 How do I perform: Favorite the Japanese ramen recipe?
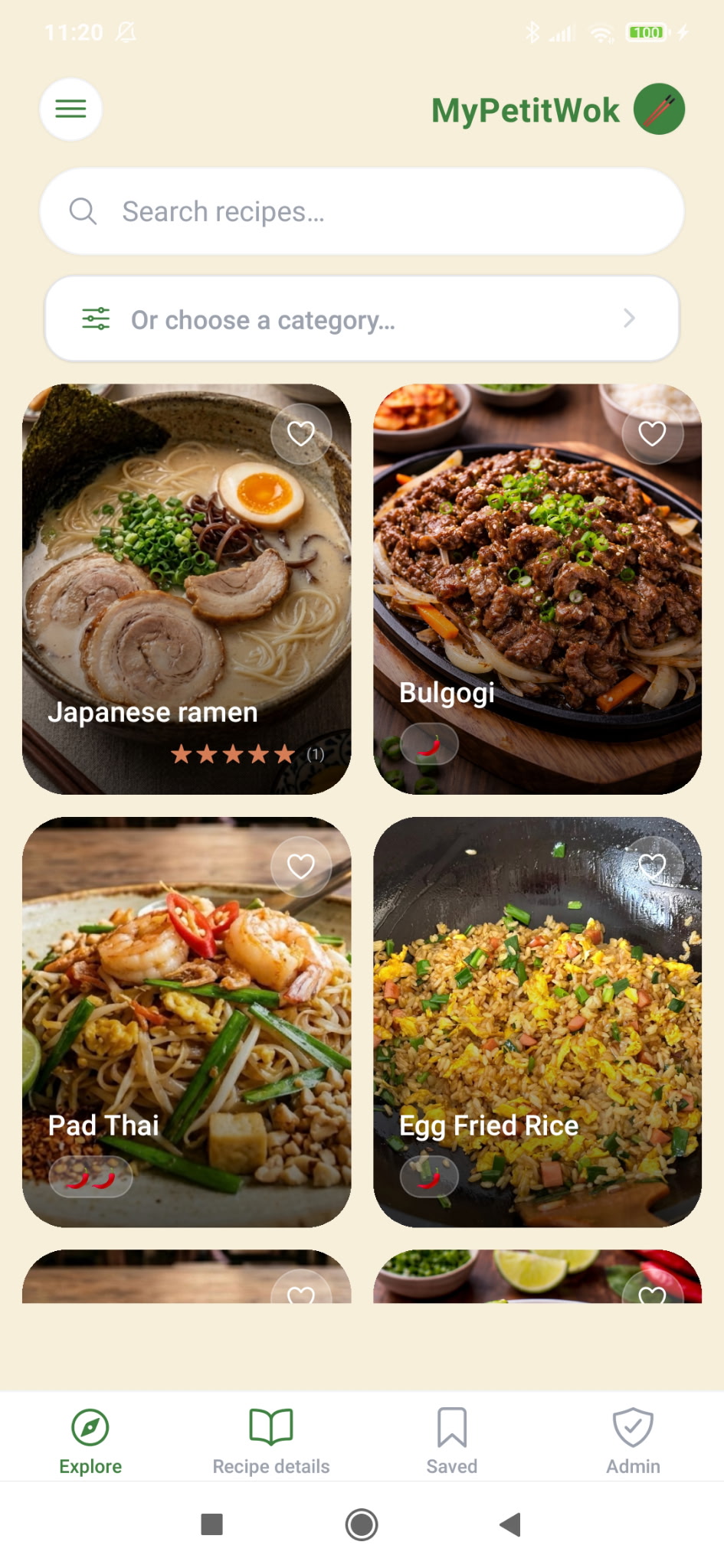click(301, 434)
